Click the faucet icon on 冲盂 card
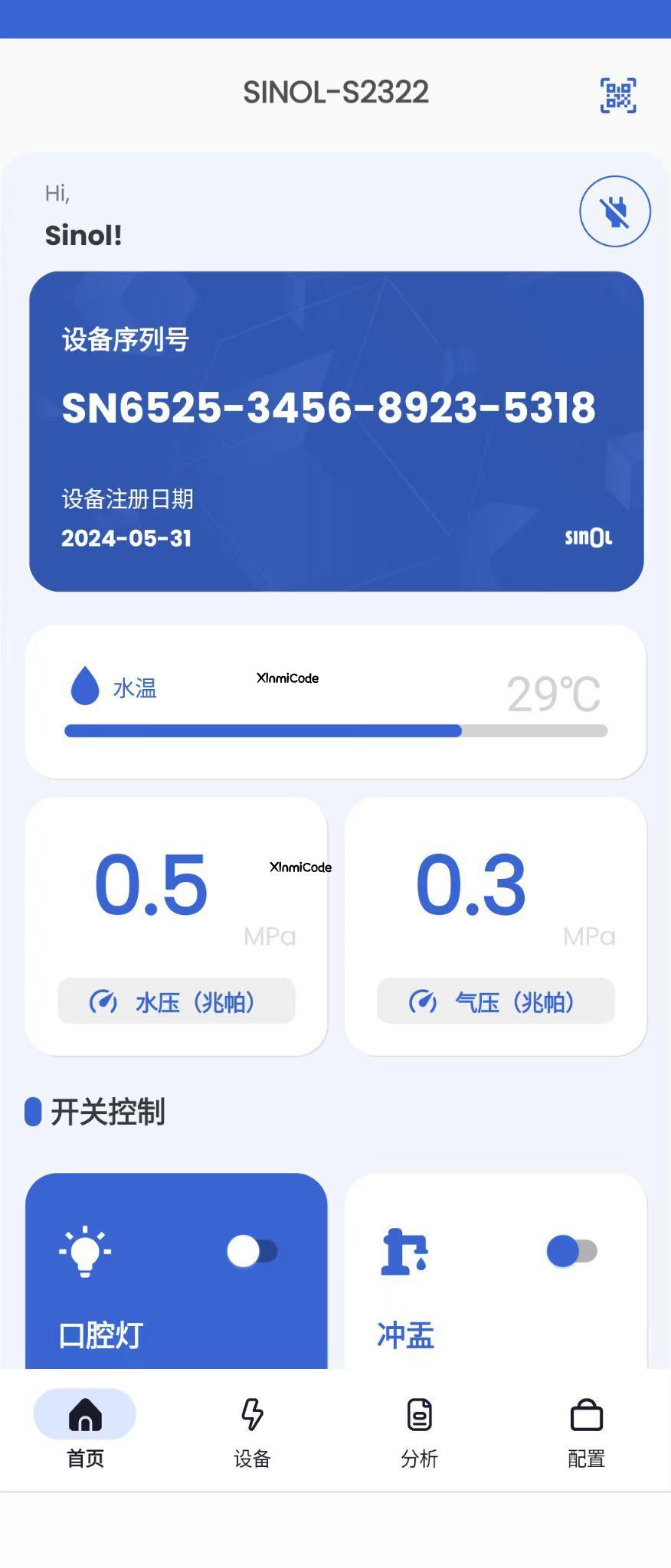 pyautogui.click(x=404, y=1251)
